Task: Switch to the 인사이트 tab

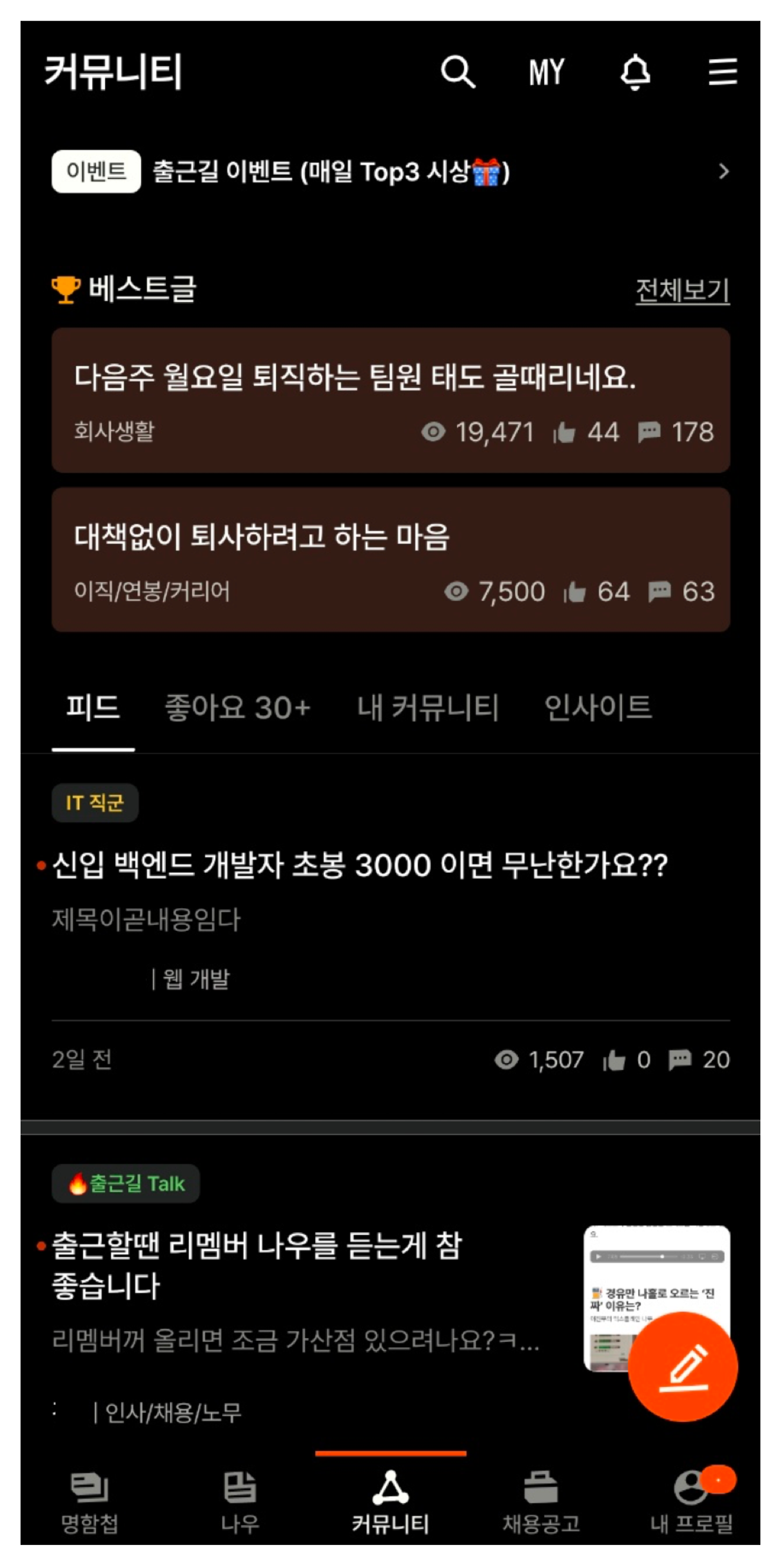Action: pyautogui.click(x=598, y=708)
